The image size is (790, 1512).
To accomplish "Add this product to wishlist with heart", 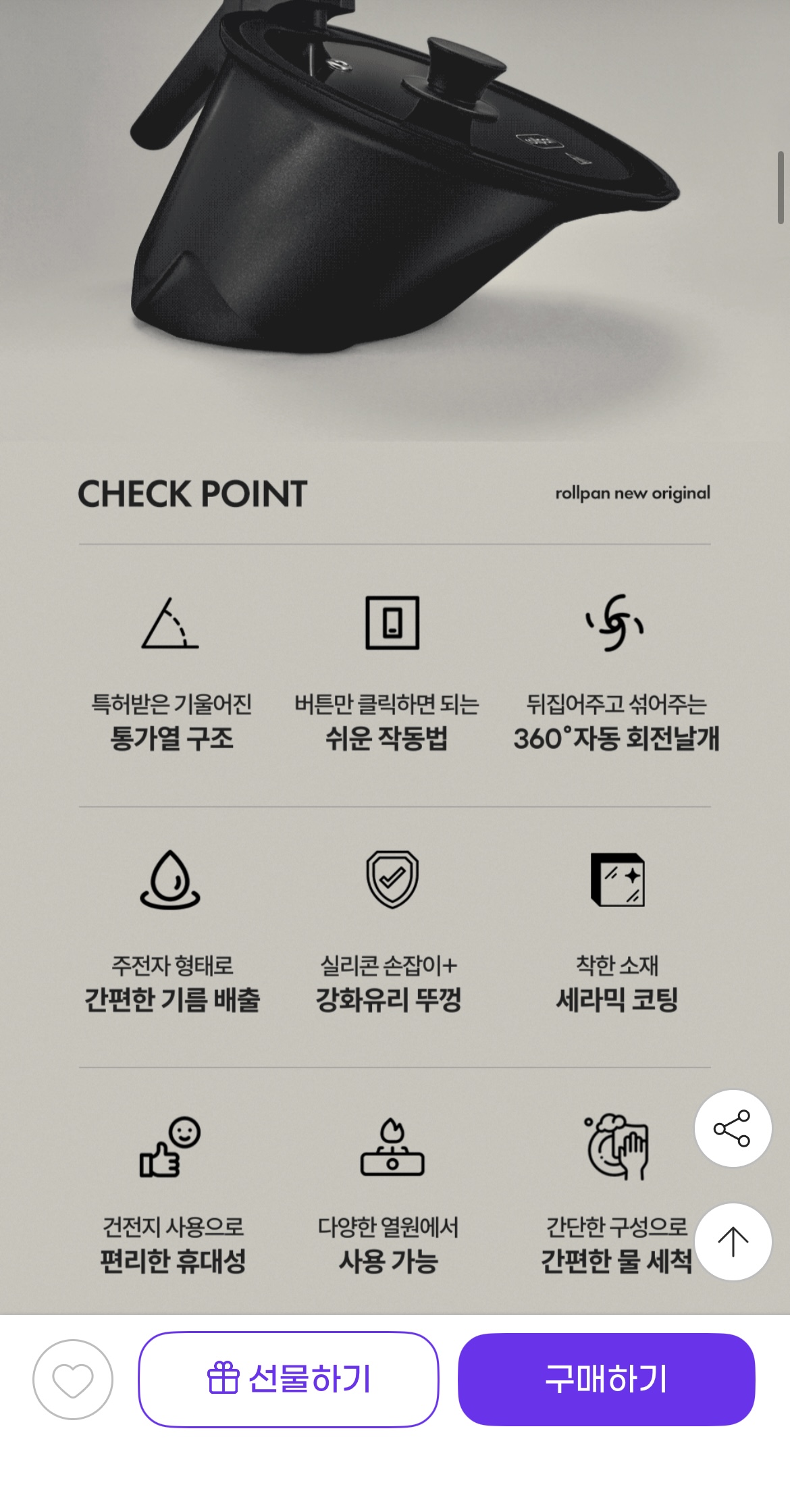I will 73,1379.
